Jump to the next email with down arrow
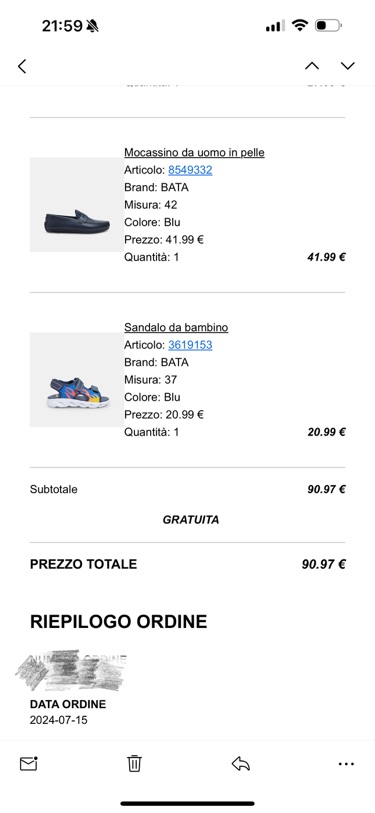Screen dimensions: 375x813 pyautogui.click(x=348, y=66)
